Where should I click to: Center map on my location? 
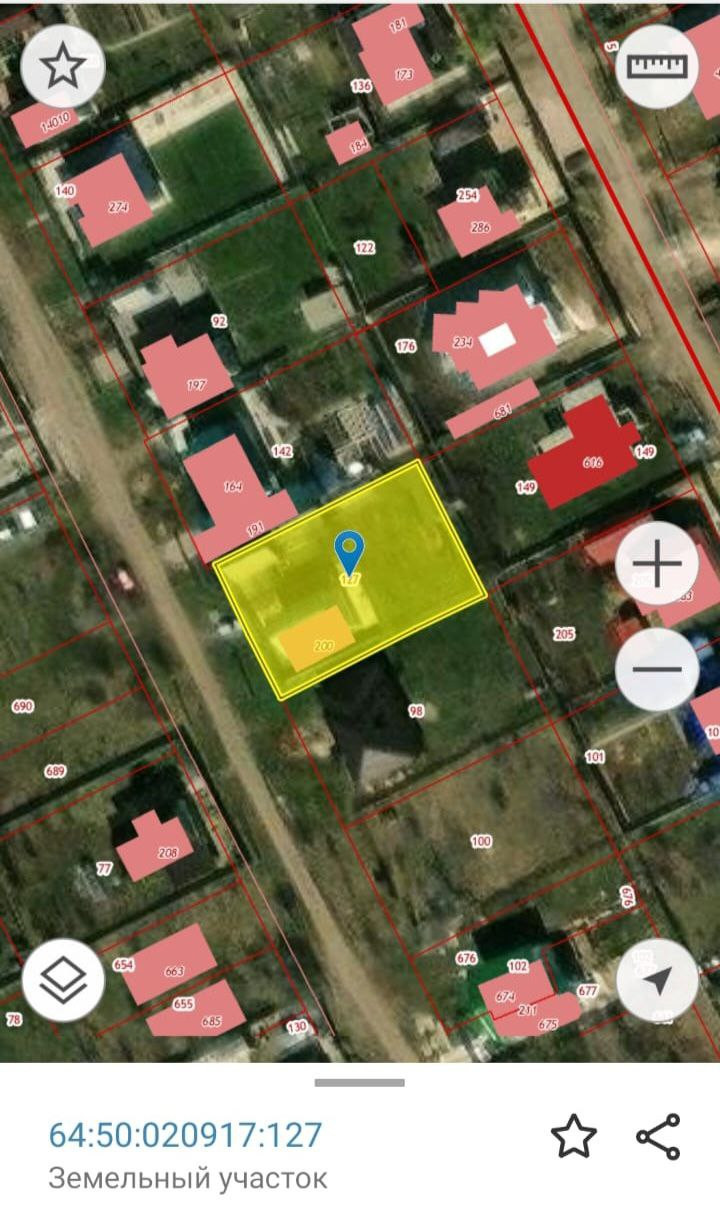657,980
